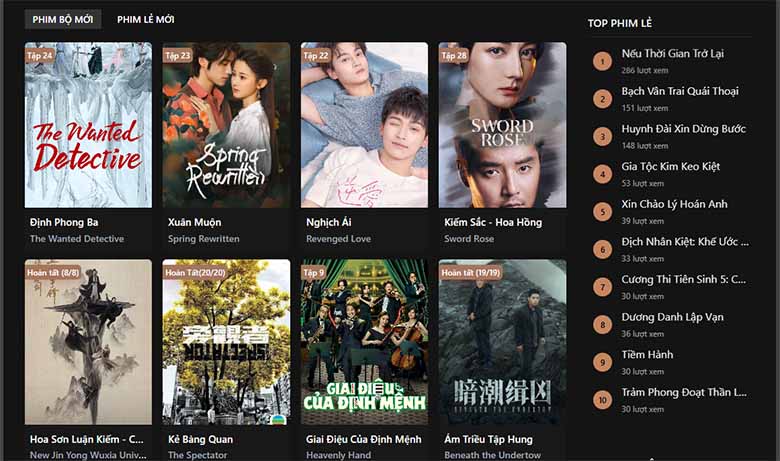This screenshot has width=780, height=461.
Task: Select the Phim Bộ Mới tab
Action: click(63, 20)
